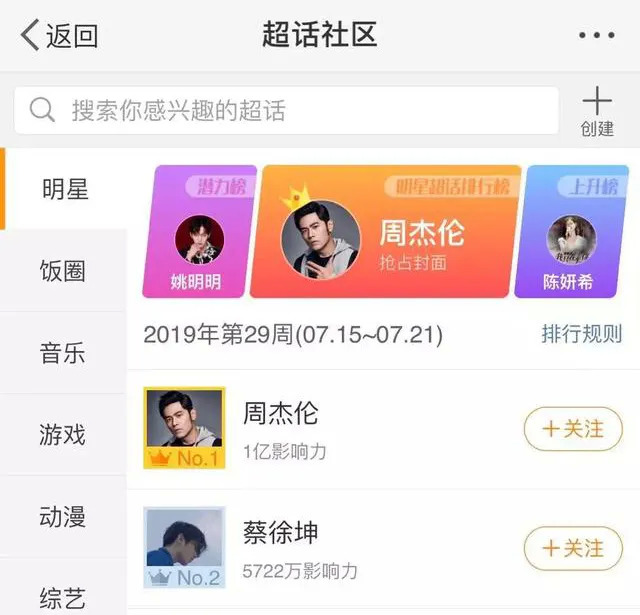This screenshot has width=640, height=615.
Task: Switch to the 动漫 category
Action: coord(63,517)
